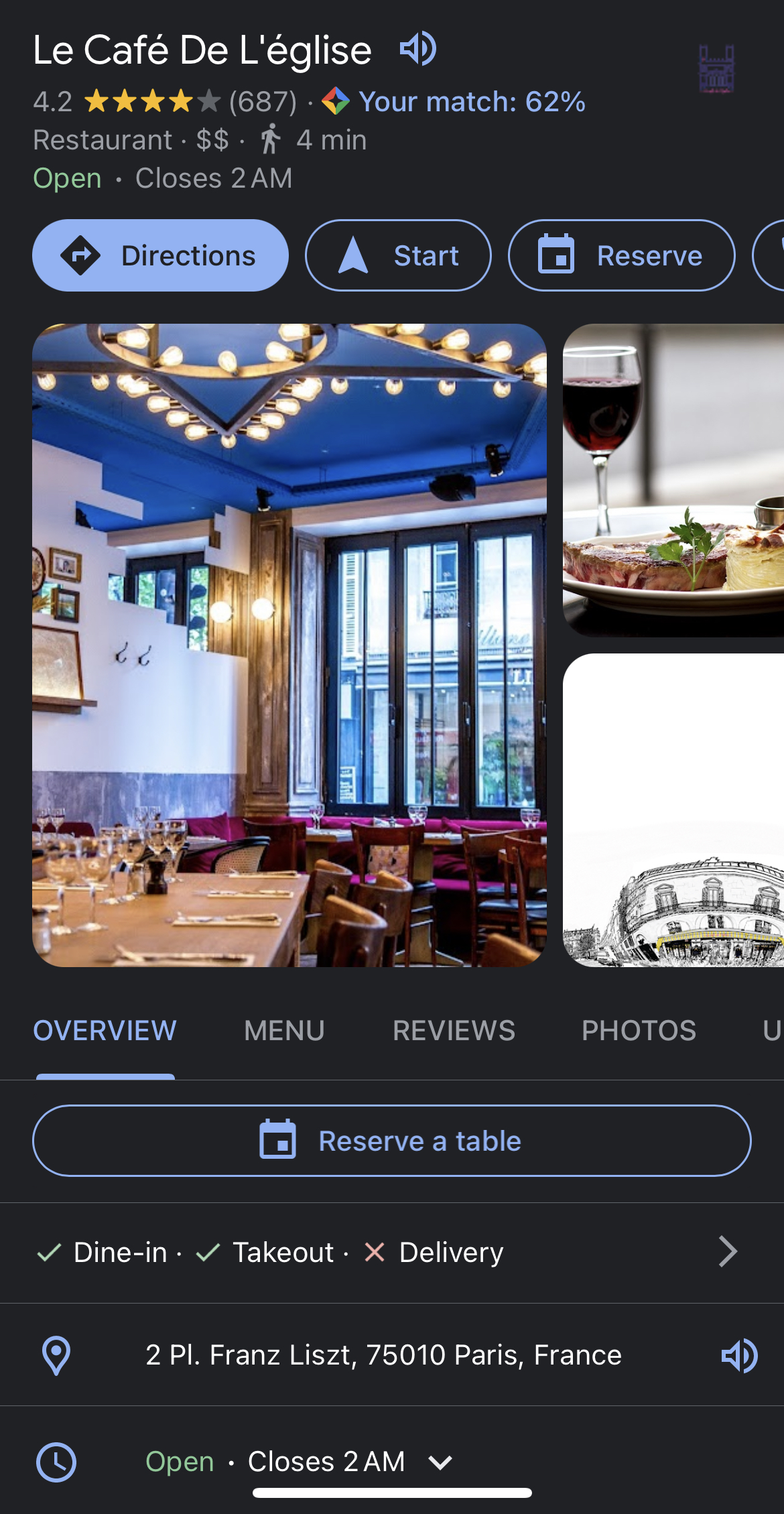View the wine and steak photo
Image resolution: width=784 pixels, height=1514 pixels.
coord(673,480)
